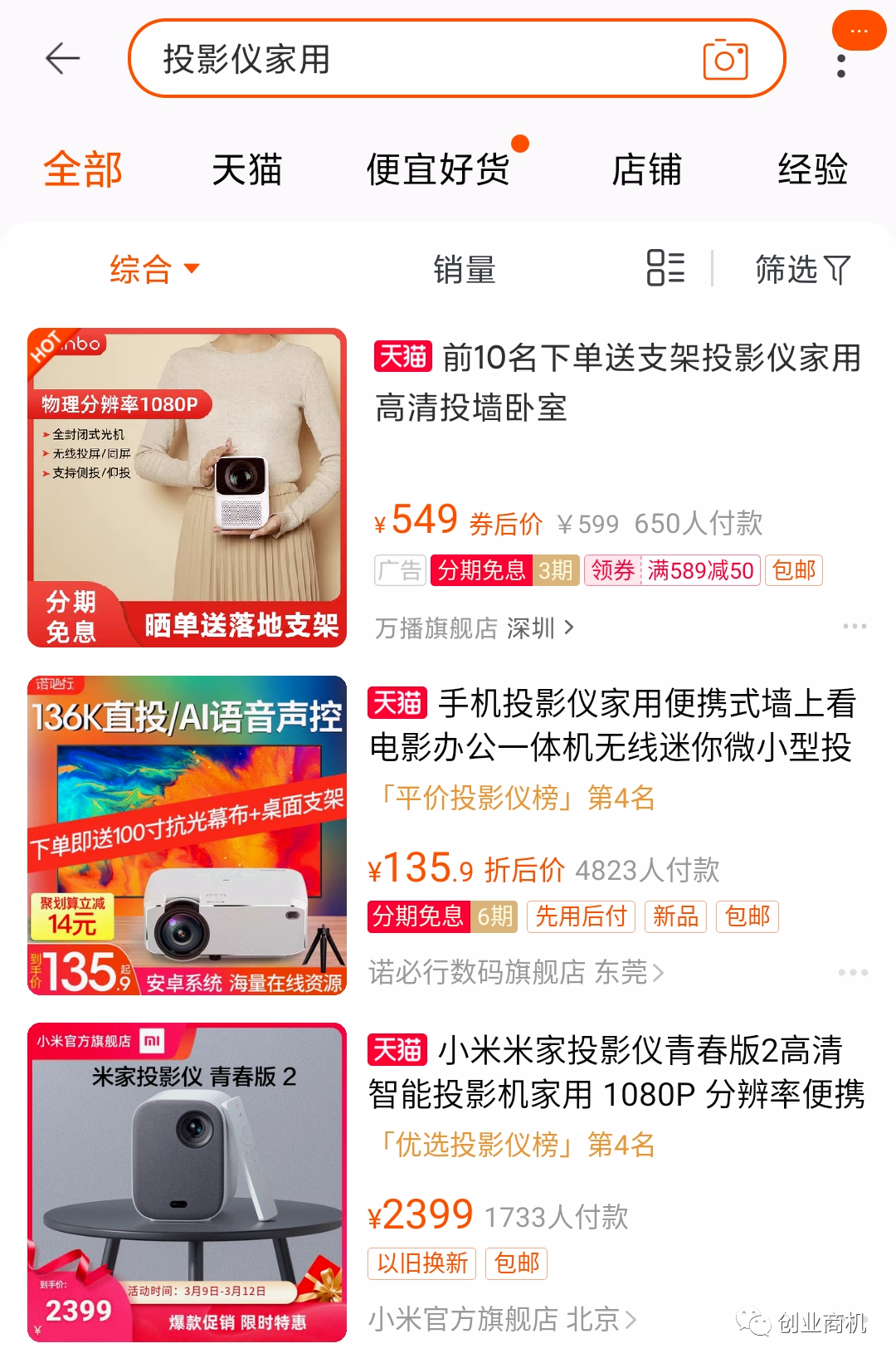This screenshot has height=1363, width=896.
Task: Go back using the arrow icon
Action: coord(62,59)
